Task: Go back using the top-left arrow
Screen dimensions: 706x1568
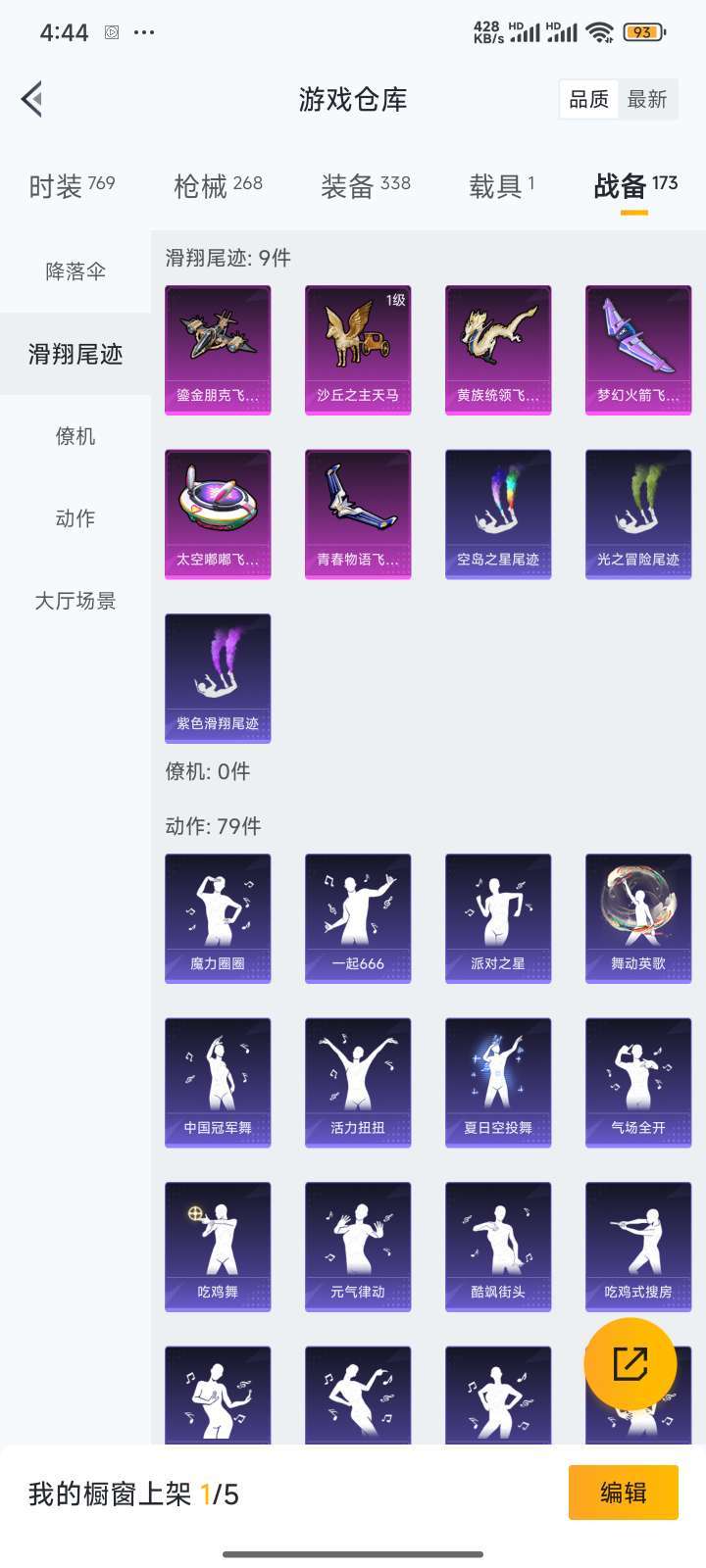Action: (32, 99)
